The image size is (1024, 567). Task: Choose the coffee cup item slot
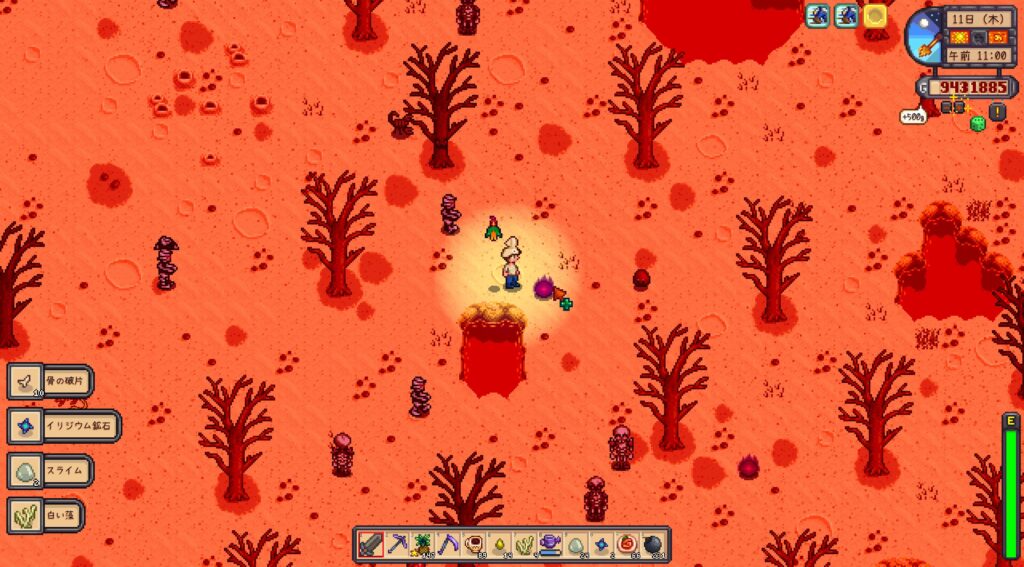click(x=474, y=545)
